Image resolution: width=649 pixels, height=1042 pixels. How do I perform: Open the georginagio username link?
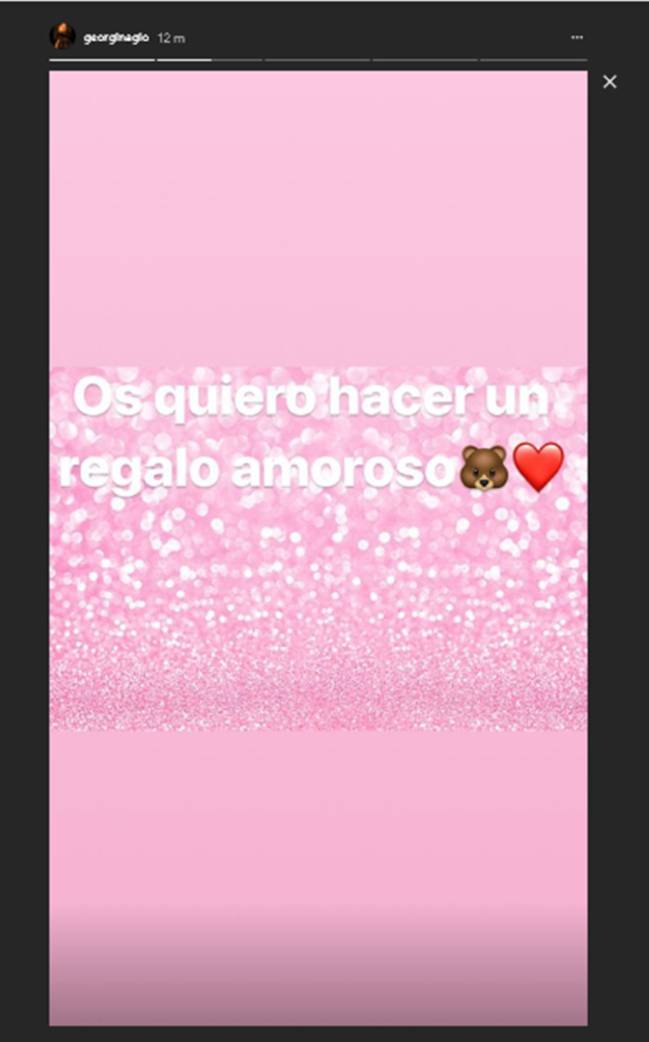click(116, 37)
